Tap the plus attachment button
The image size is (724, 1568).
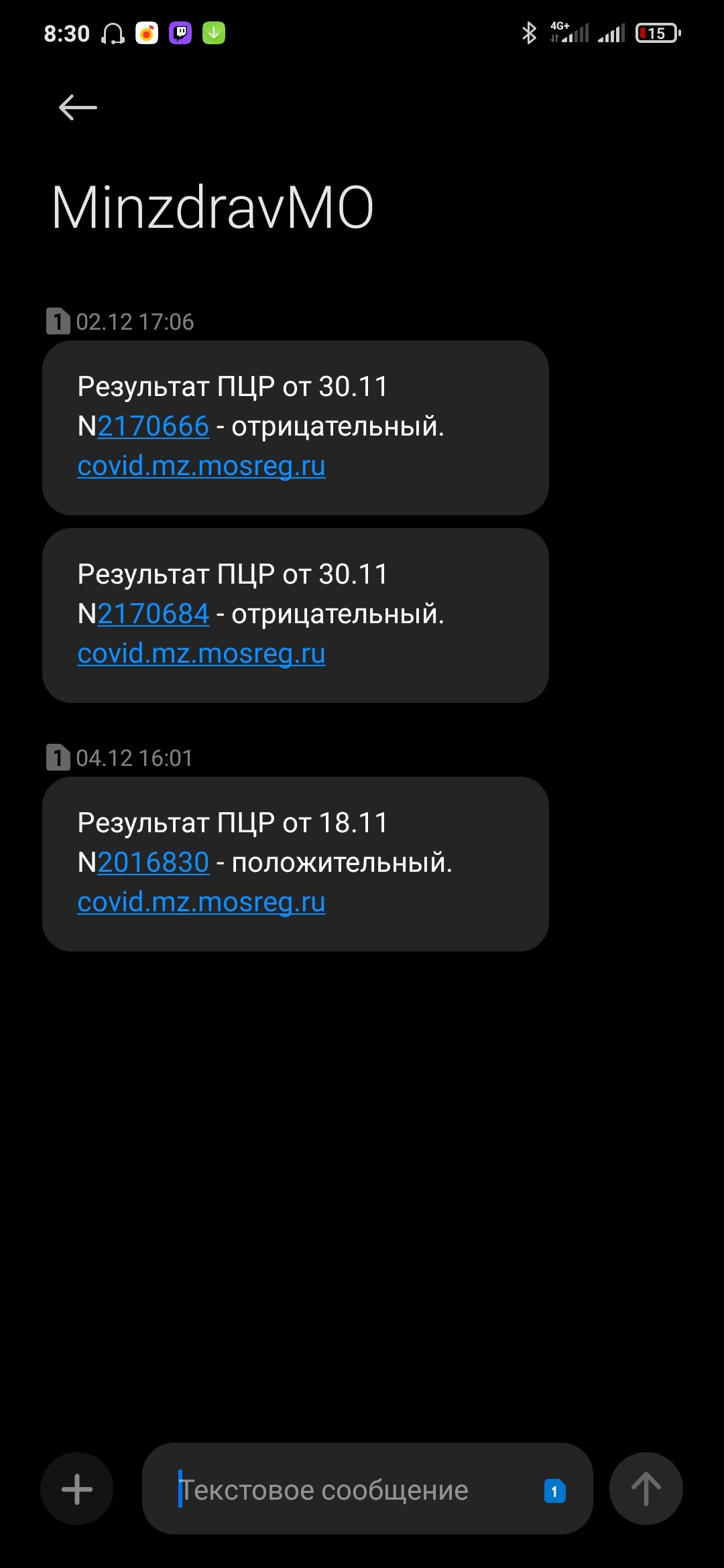coord(77,1489)
